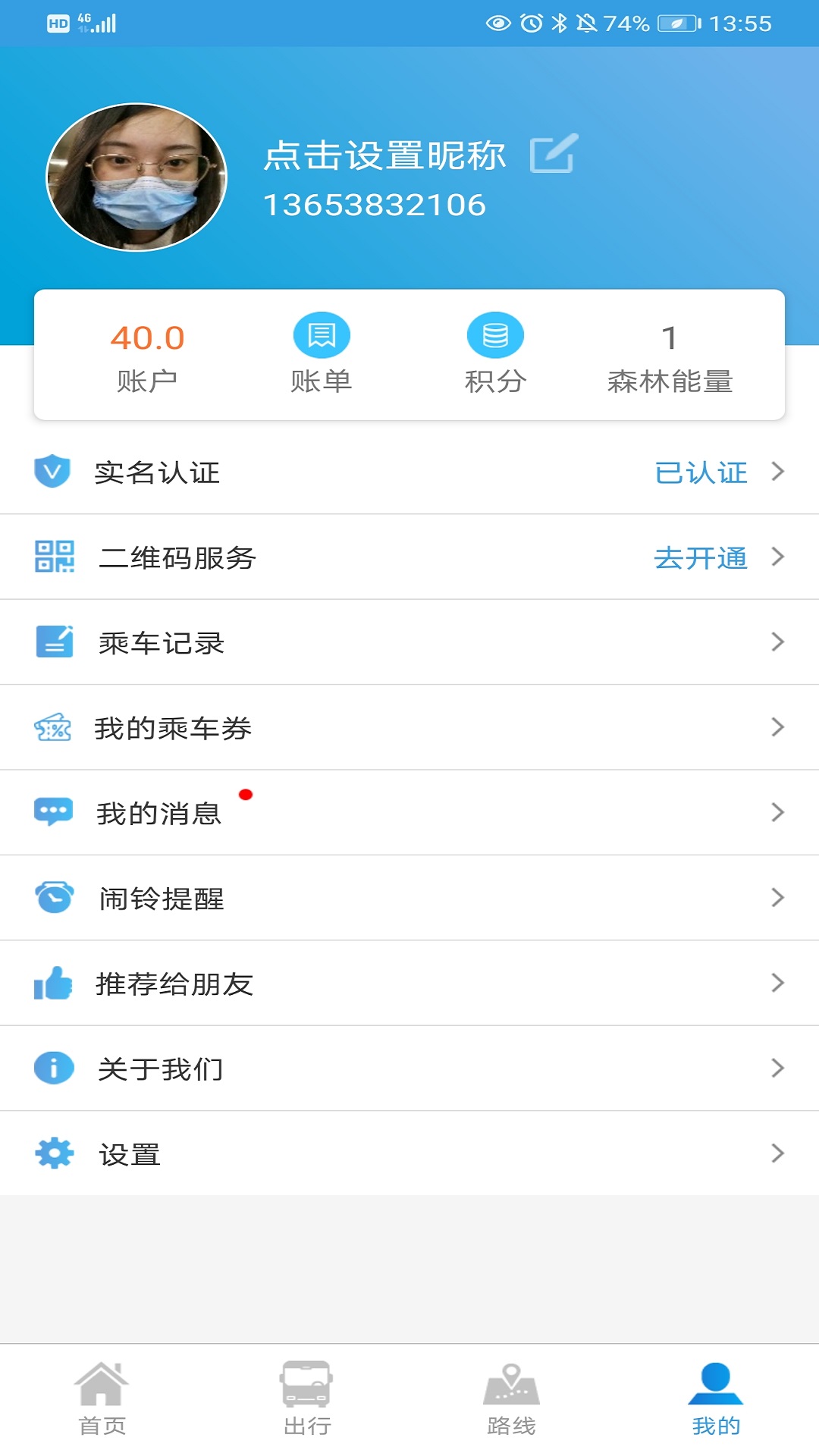Open 乘车记录 ride history
This screenshot has height=1456, width=819.
click(409, 643)
